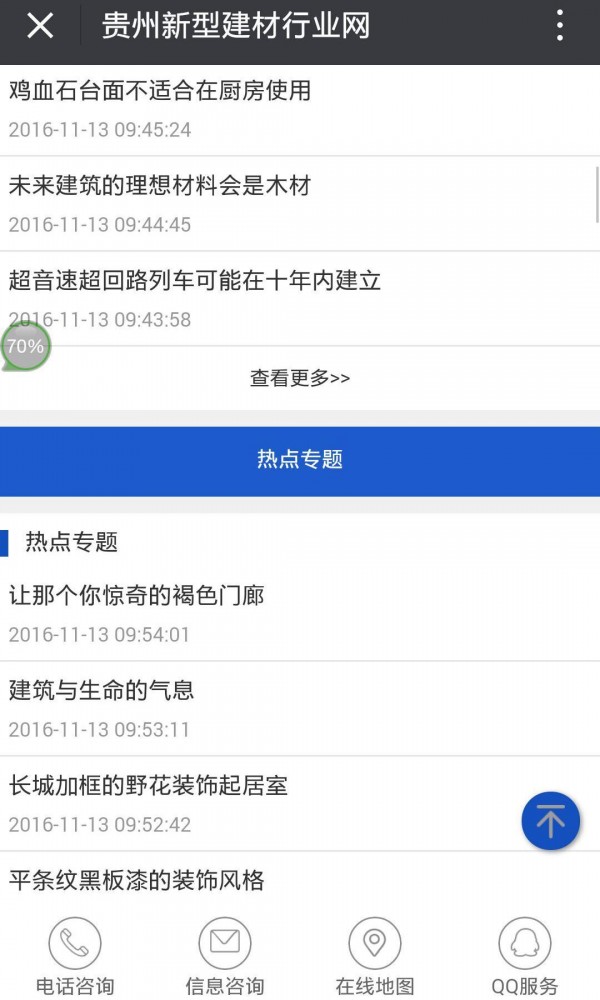Tap 查看更多>> to see more news
This screenshot has width=600, height=1000.
(x=300, y=378)
